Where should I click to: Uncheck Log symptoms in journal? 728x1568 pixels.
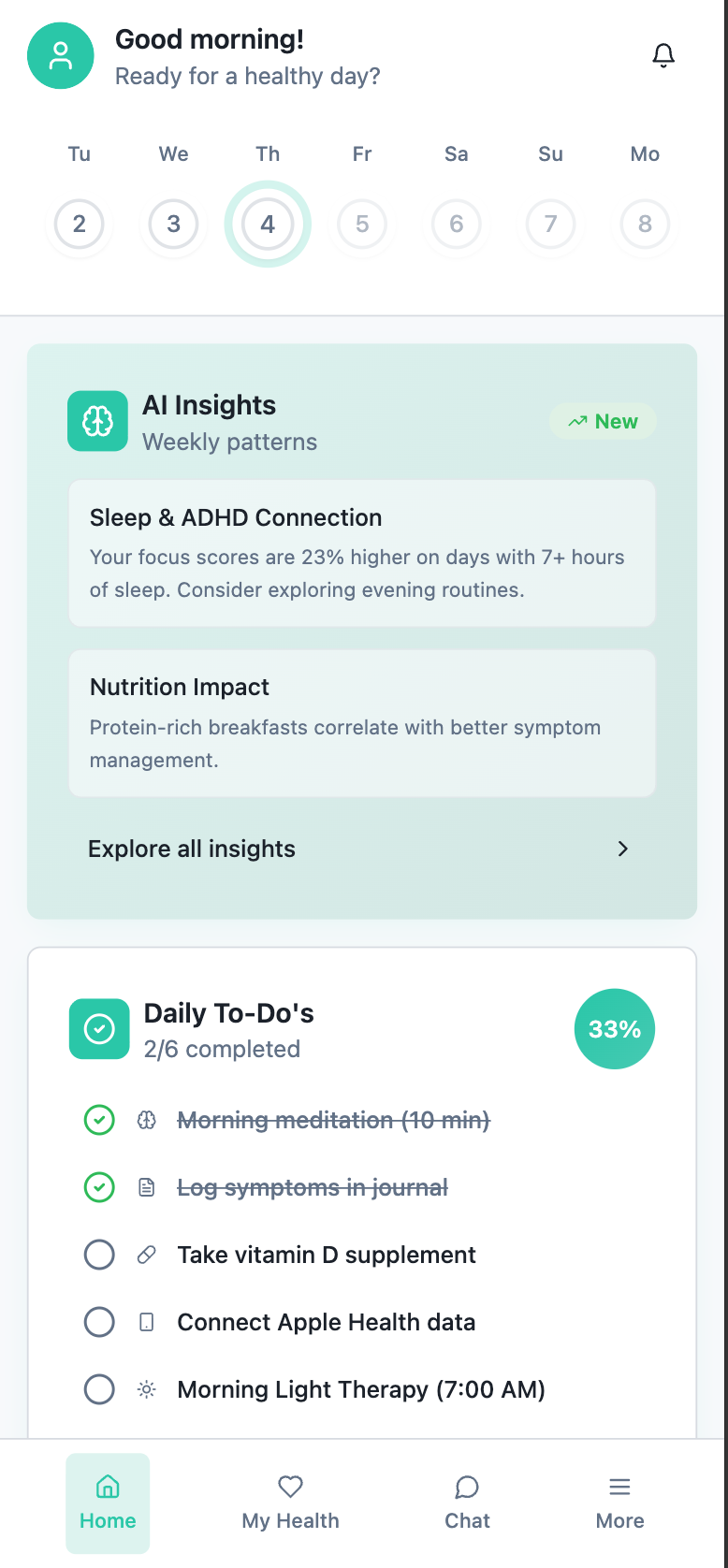[99, 1187]
